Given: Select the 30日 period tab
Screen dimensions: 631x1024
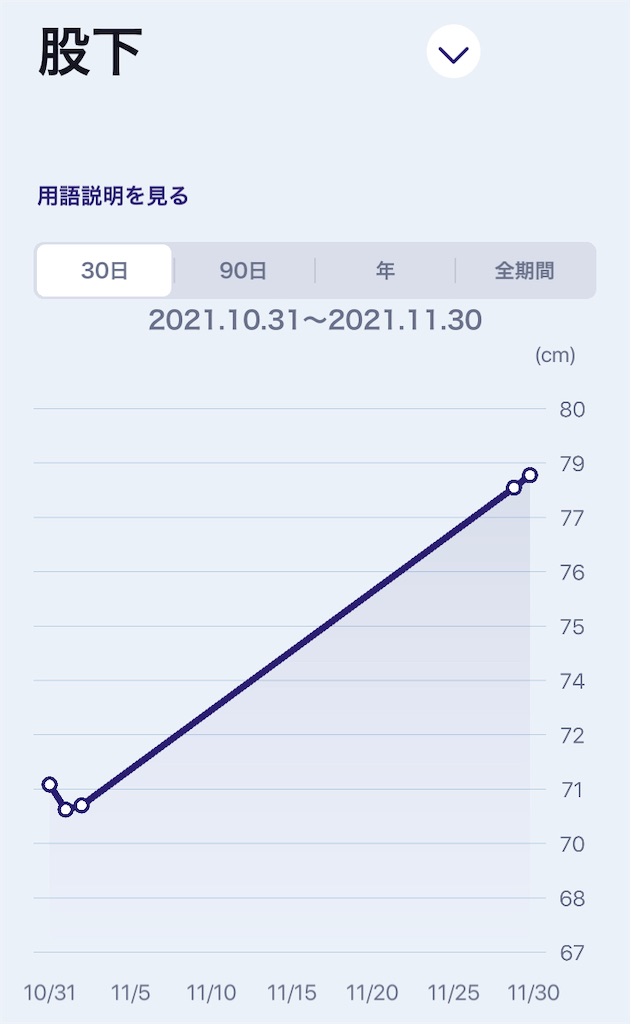Looking at the screenshot, I should (105, 270).
